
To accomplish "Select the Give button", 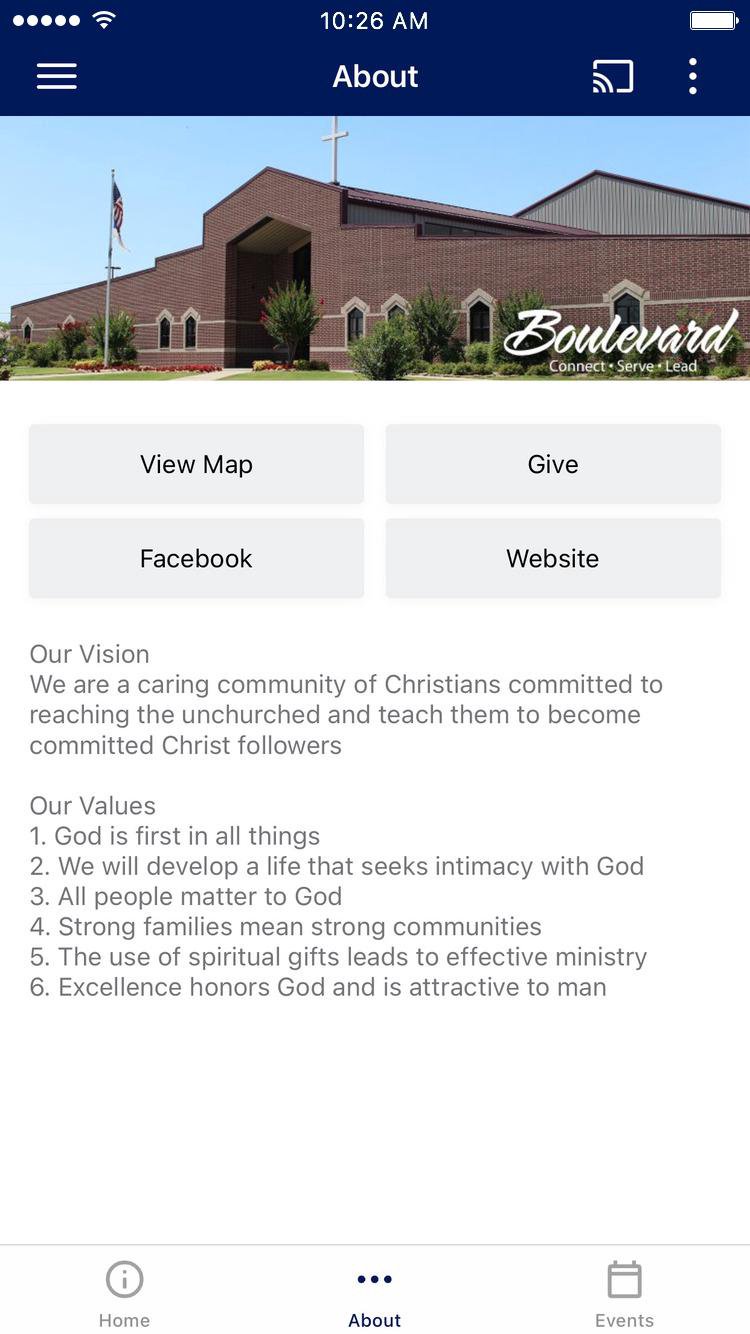I will (x=553, y=464).
